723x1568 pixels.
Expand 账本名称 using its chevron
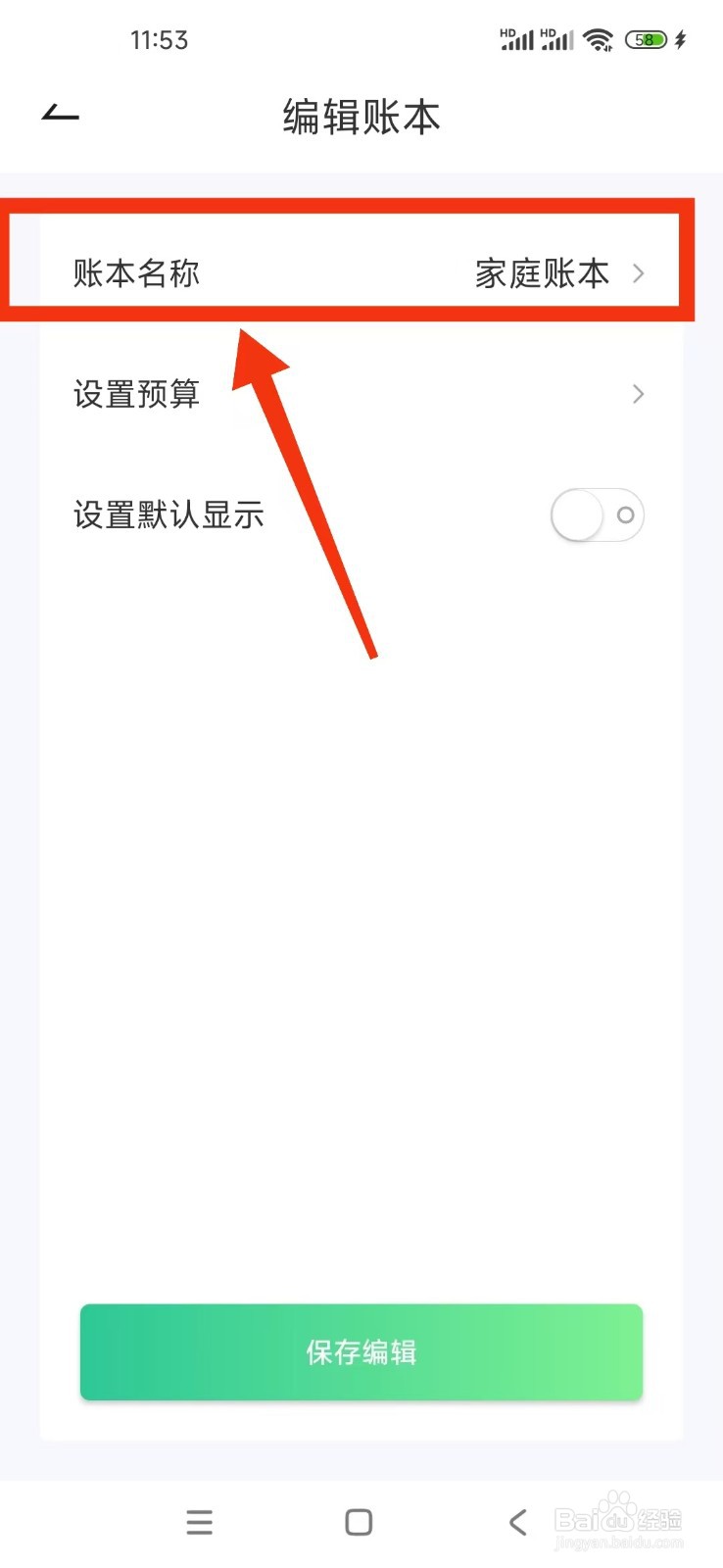coord(638,274)
